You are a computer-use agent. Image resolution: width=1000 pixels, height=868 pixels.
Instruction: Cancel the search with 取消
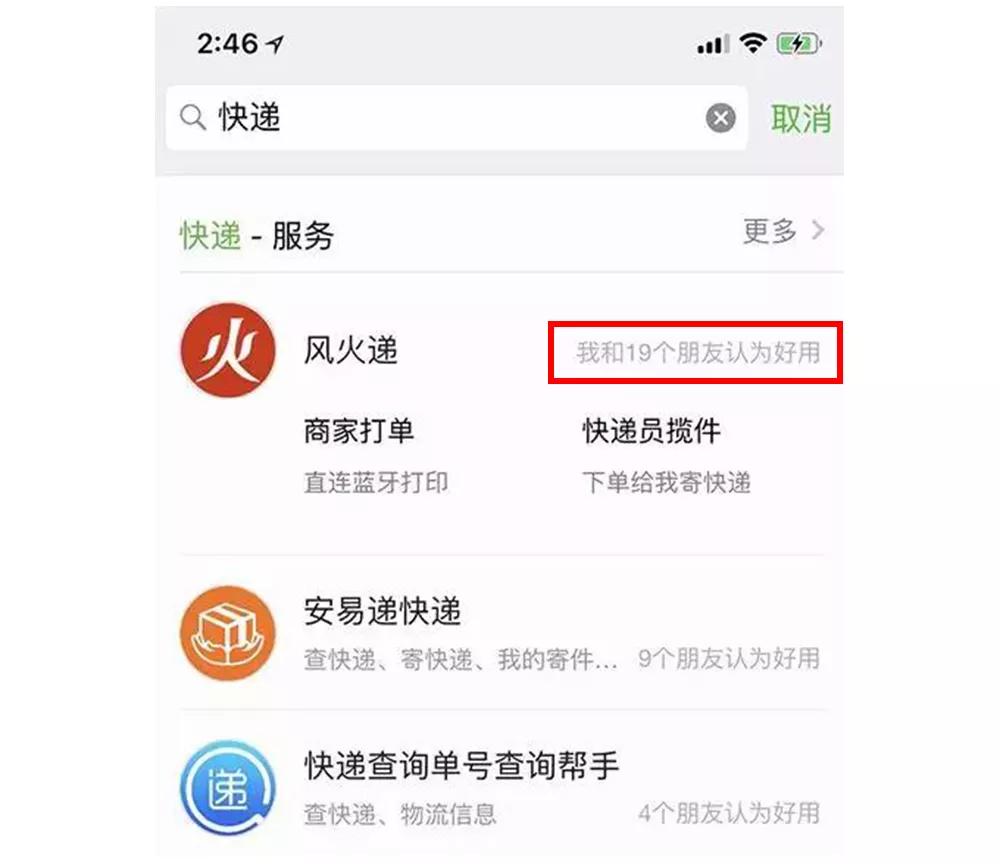801,119
